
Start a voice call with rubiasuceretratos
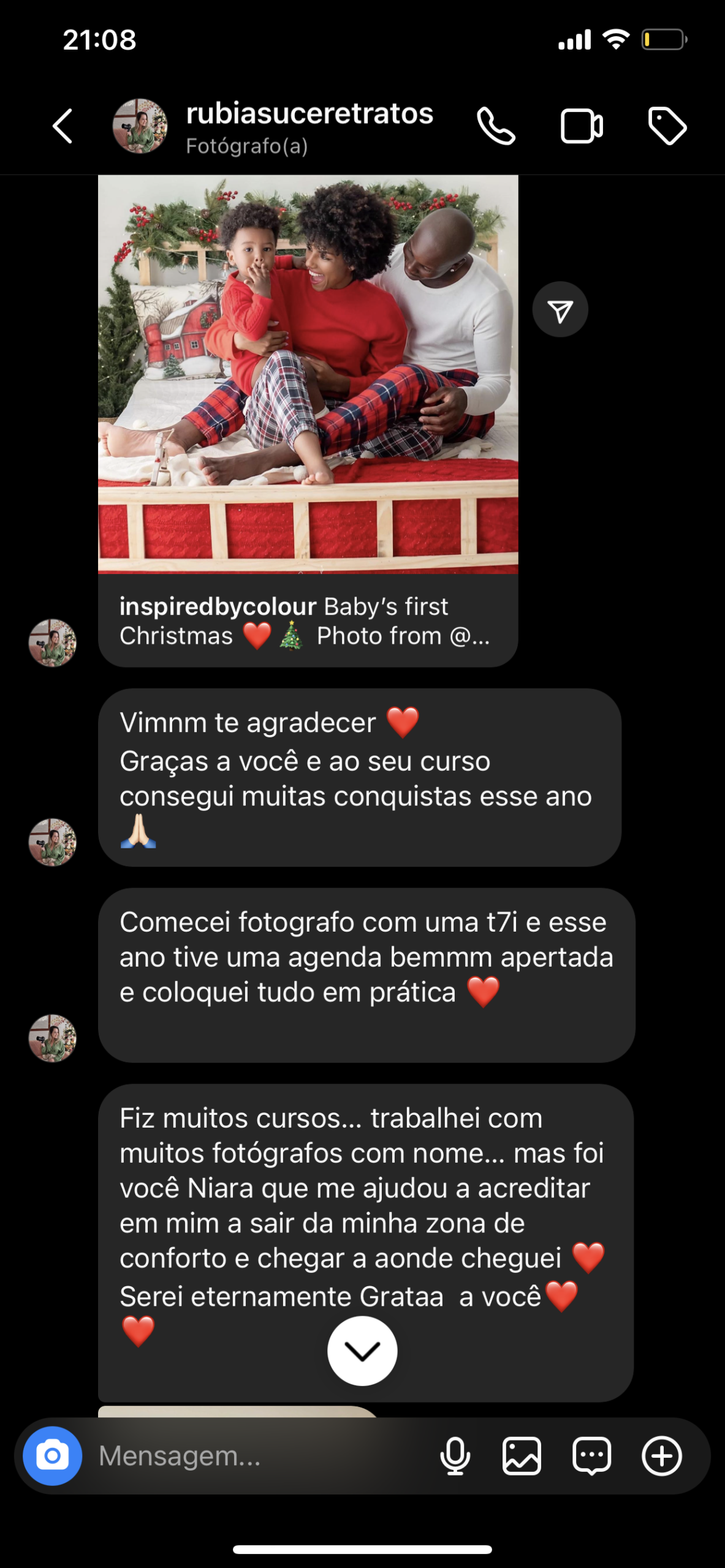[496, 126]
